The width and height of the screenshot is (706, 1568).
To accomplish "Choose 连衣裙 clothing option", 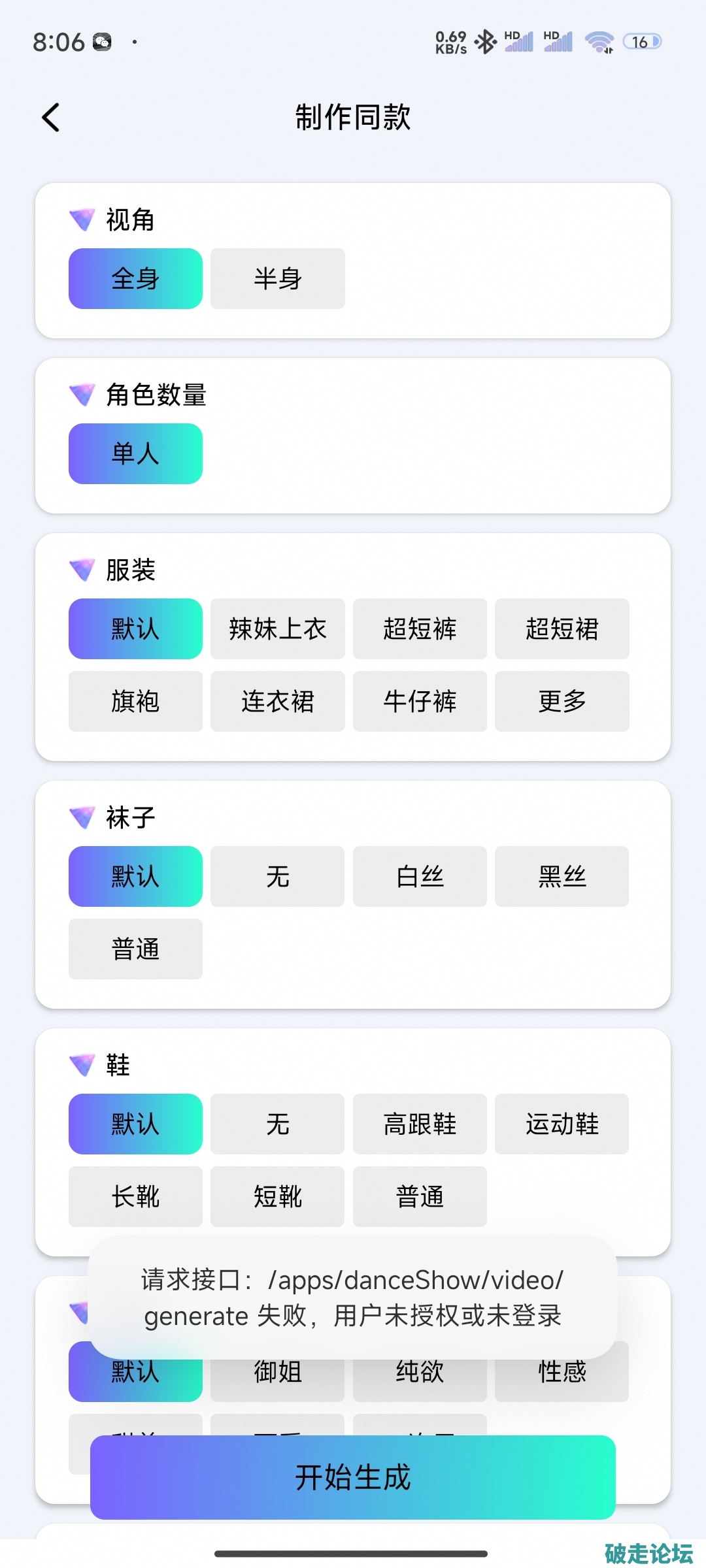I will (x=278, y=701).
